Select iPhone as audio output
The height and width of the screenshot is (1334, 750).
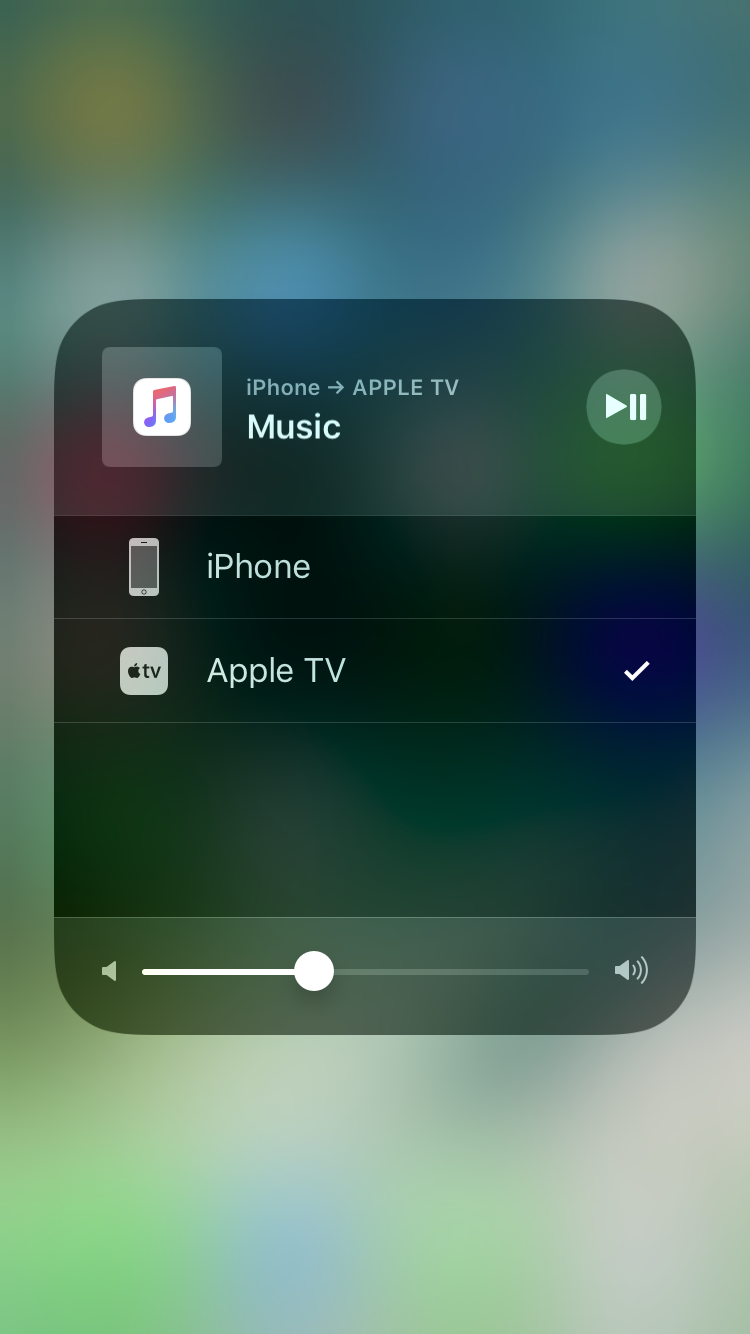click(x=374, y=567)
